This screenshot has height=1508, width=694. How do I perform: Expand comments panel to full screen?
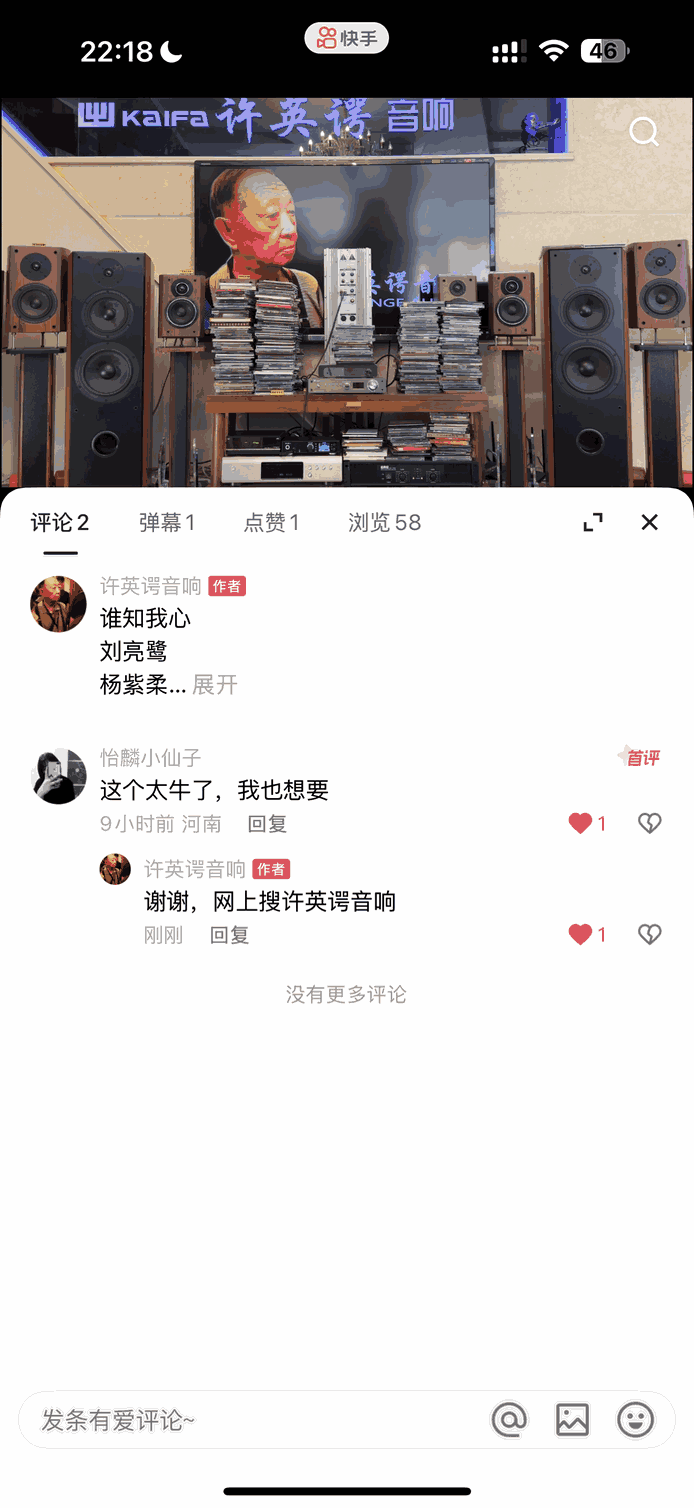[x=593, y=522]
